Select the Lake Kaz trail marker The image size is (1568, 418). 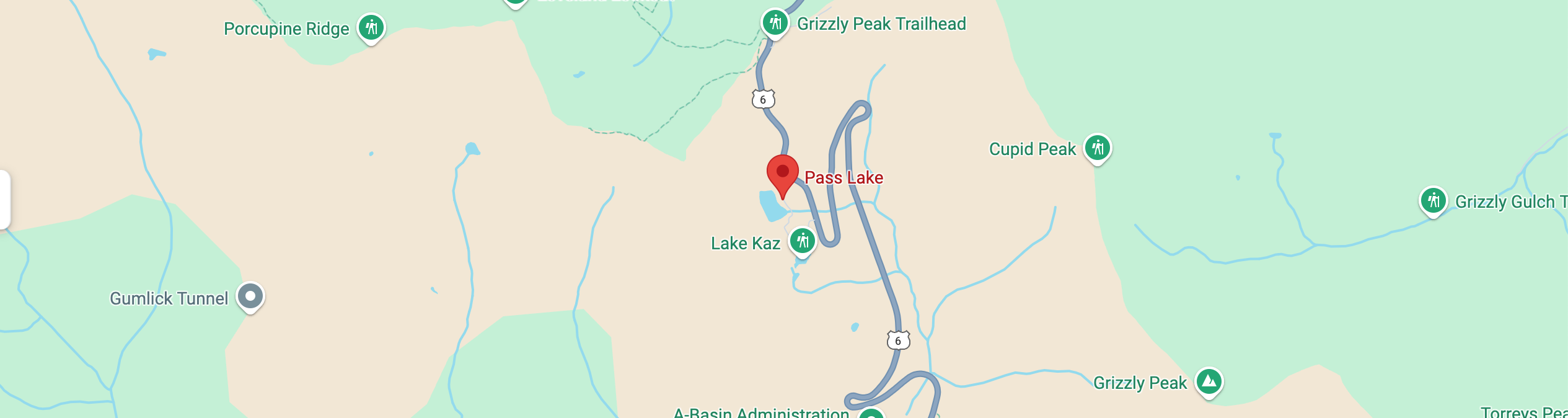802,240
